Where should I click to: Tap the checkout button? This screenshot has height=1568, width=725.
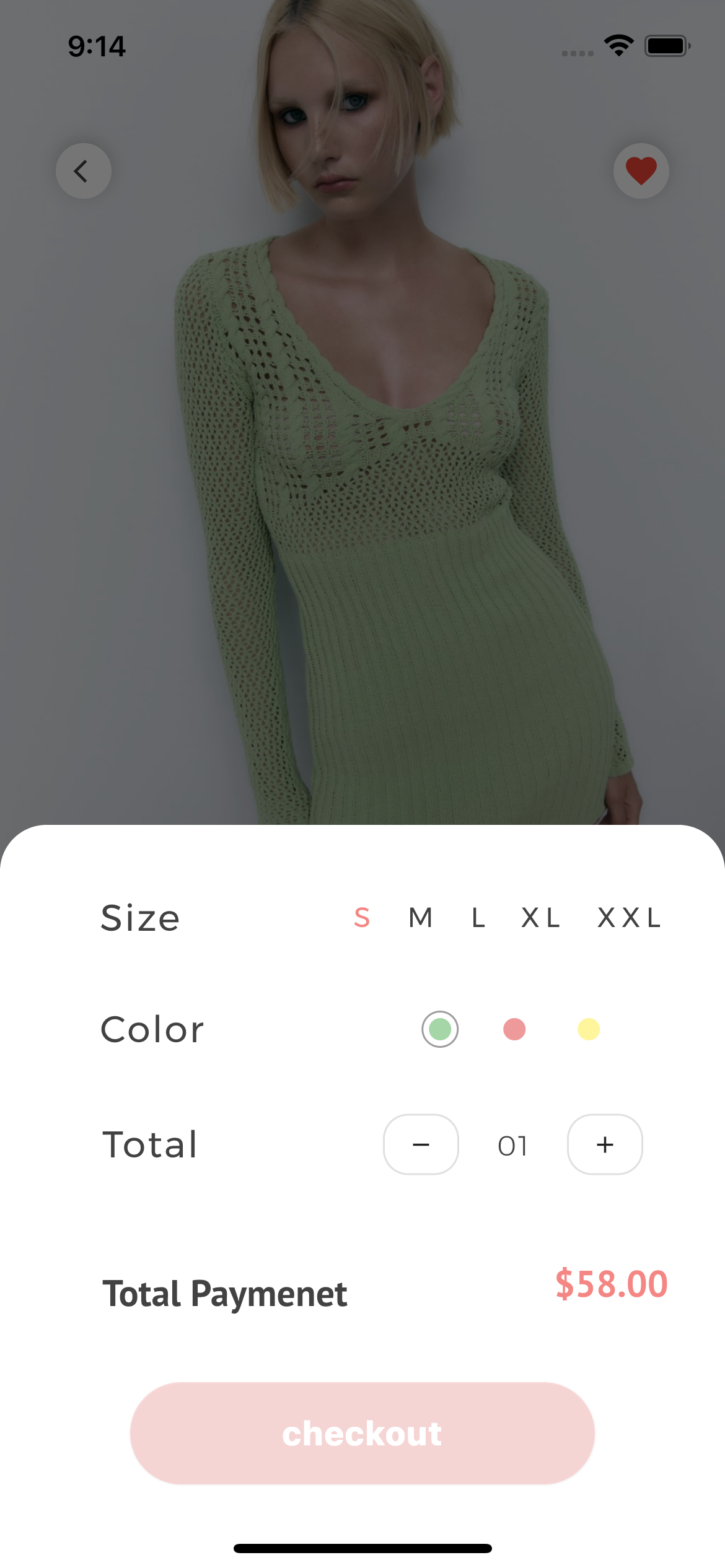[362, 1433]
